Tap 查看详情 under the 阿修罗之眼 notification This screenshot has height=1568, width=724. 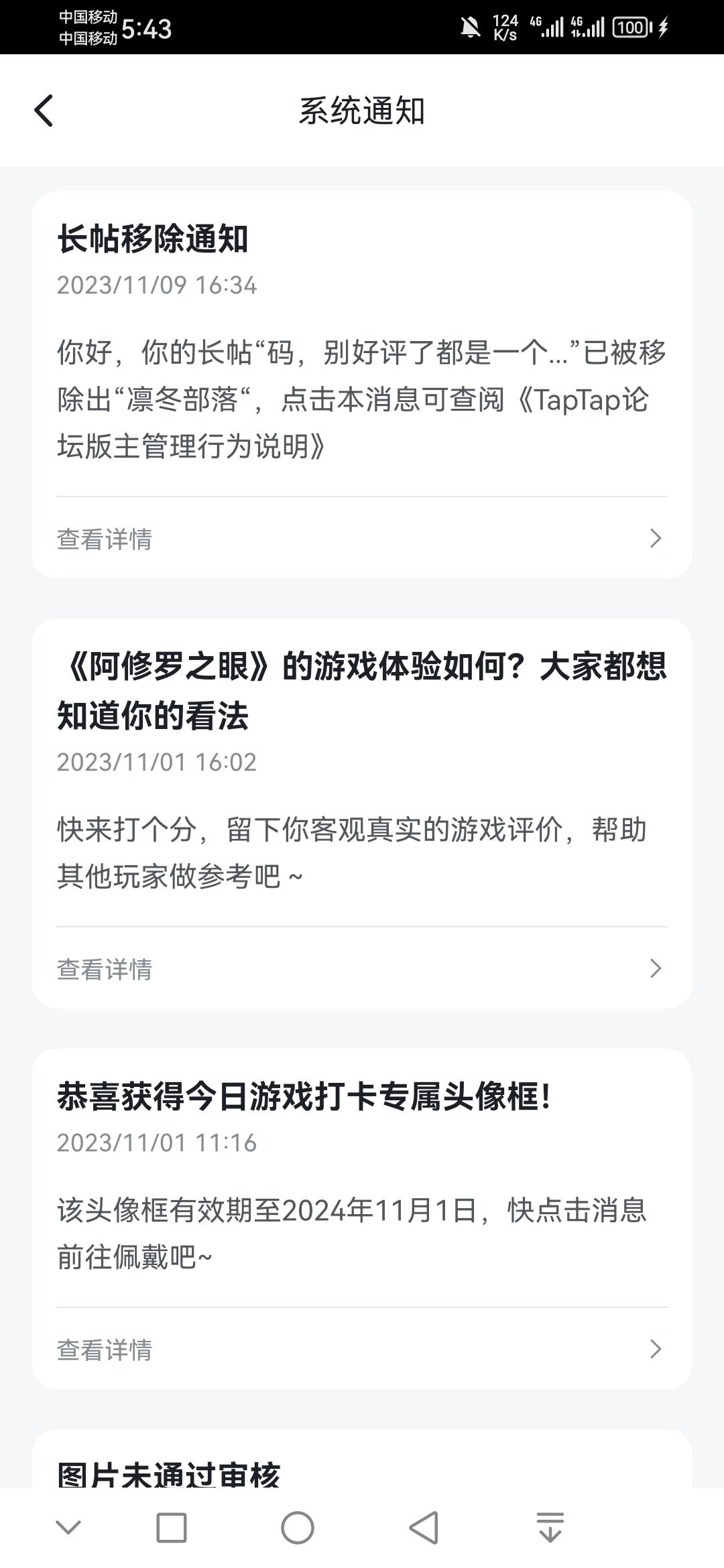[362, 968]
